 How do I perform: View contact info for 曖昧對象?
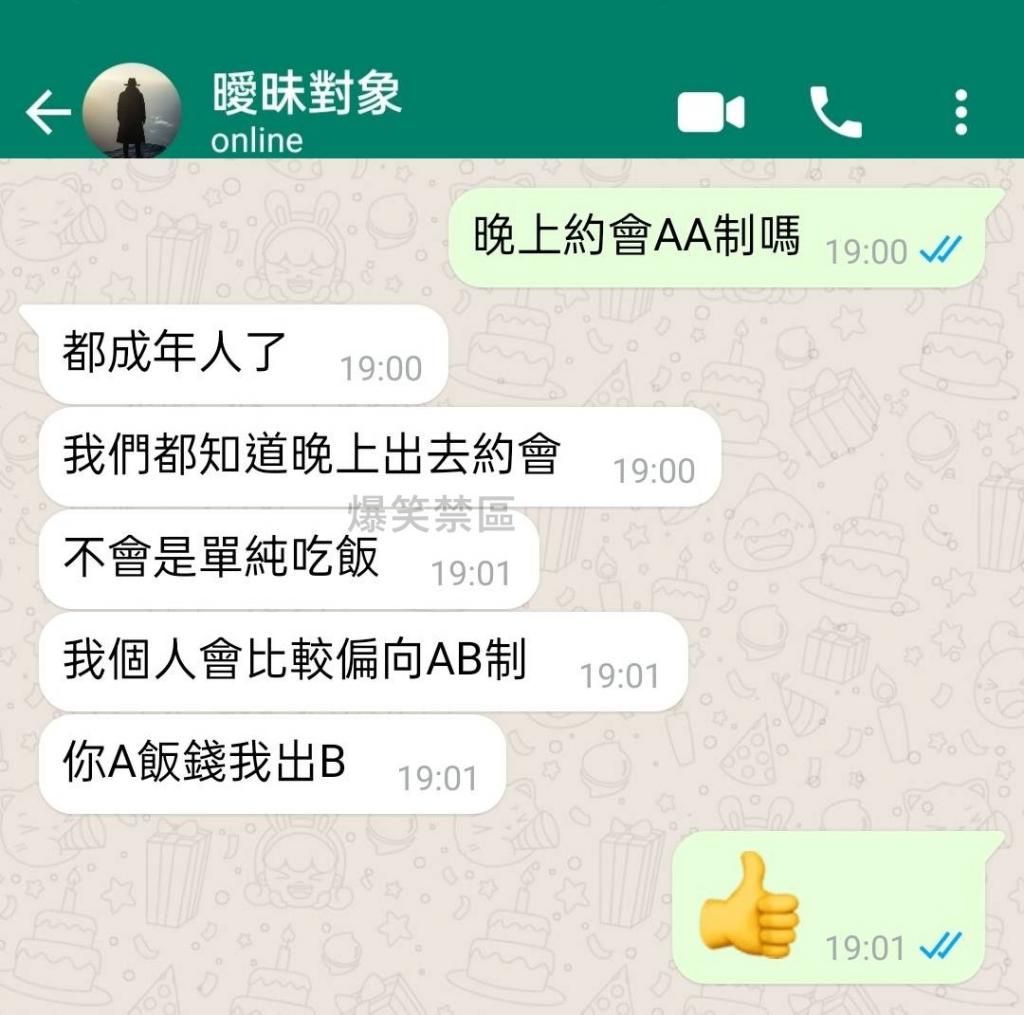point(306,110)
